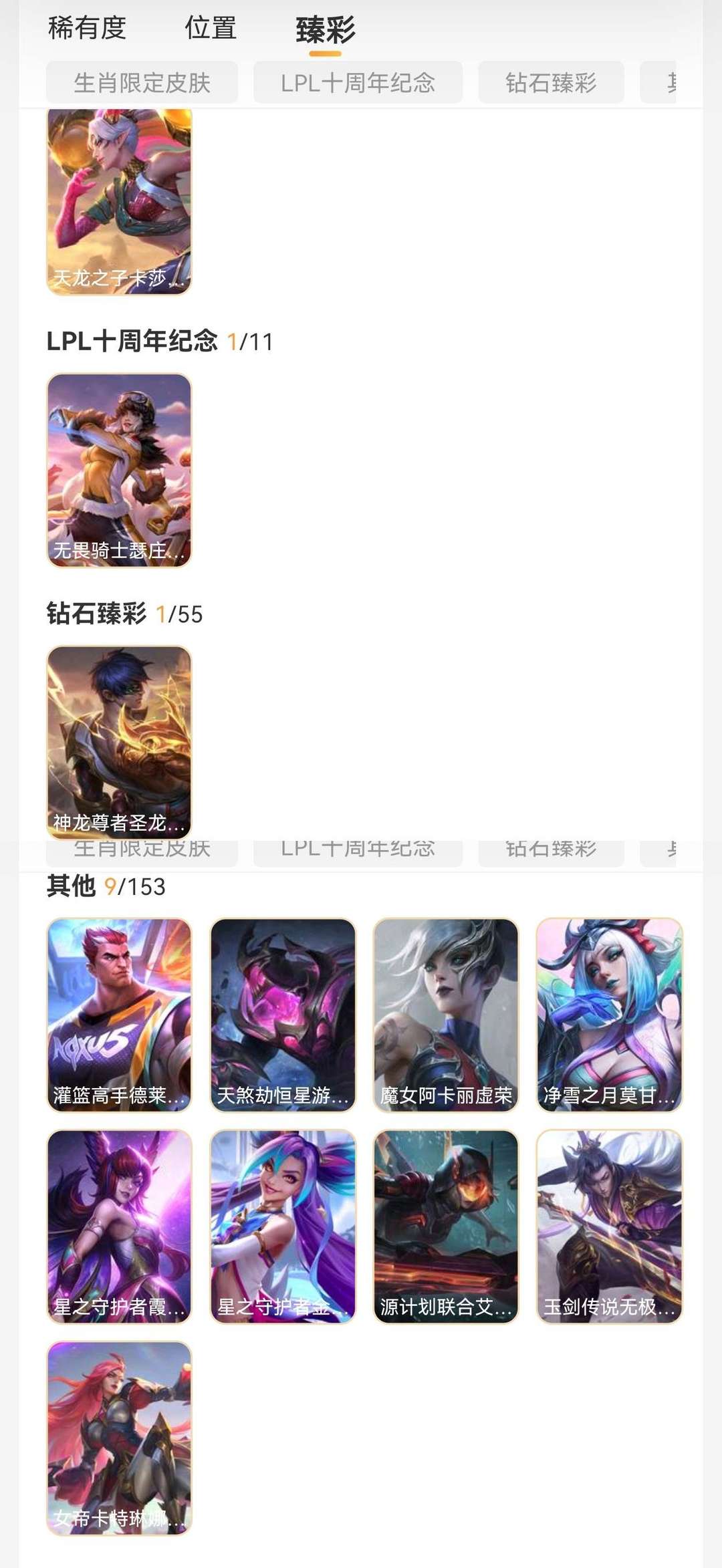Viewport: 722px width, 1568px height.
Task: View the 魔女阿卡丽虚荣 skin
Action: (446, 1015)
